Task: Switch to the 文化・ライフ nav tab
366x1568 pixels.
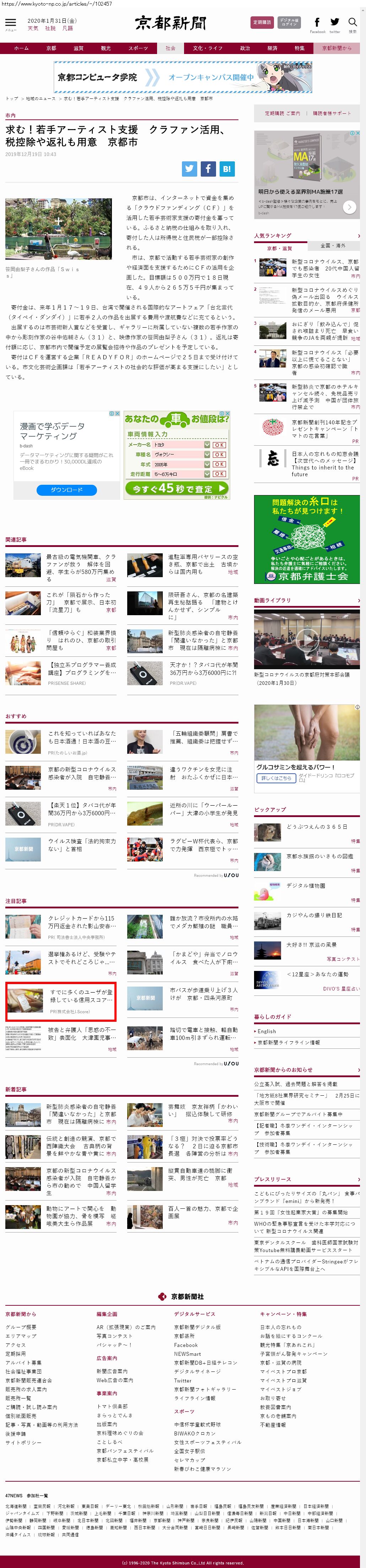Action: click(x=208, y=48)
